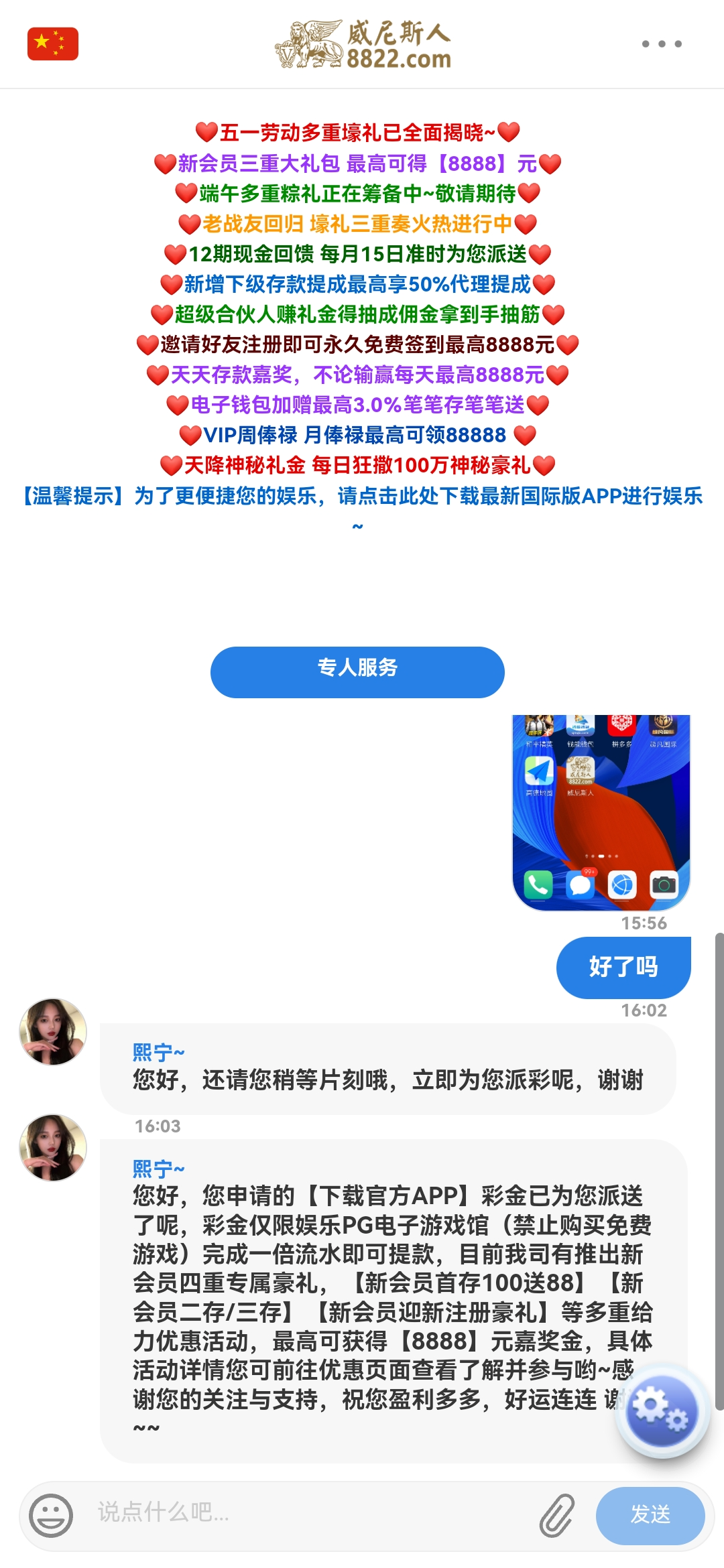The height and width of the screenshot is (1568, 724).
Task: Open the sent phone screenshot image
Action: pos(601,812)
